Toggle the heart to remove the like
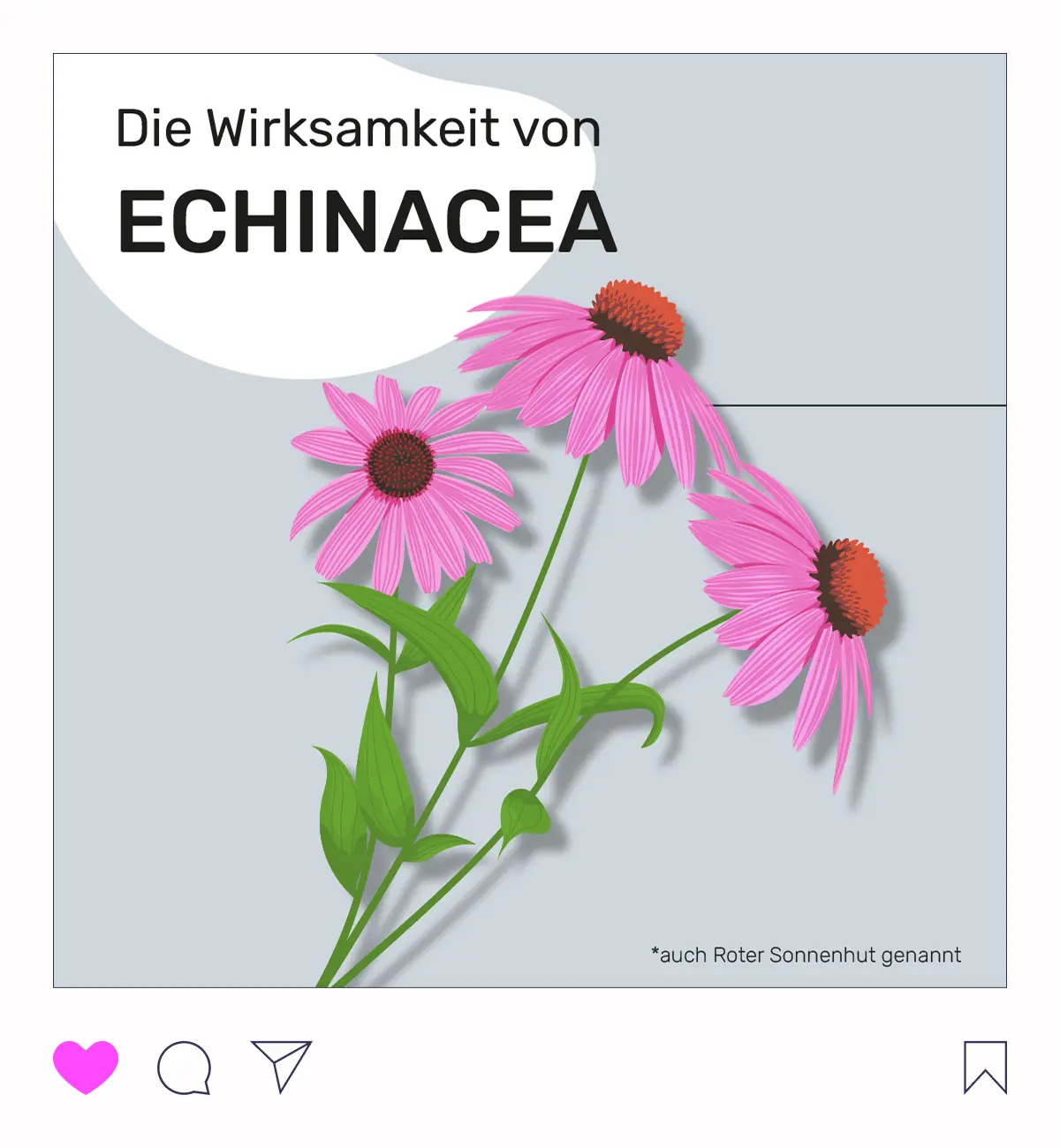This screenshot has height=1148, width=1060. pos(86,1066)
